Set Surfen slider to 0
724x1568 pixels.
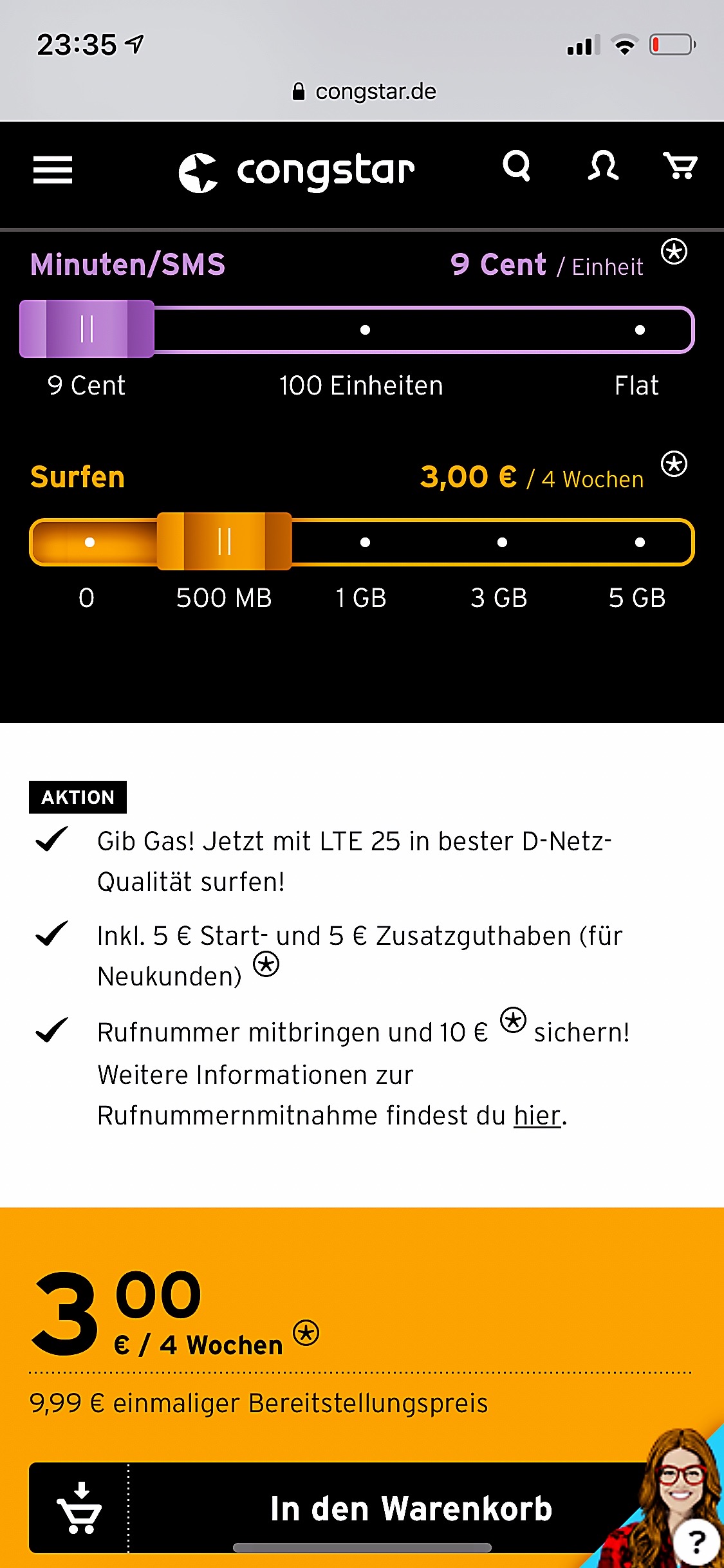point(90,543)
